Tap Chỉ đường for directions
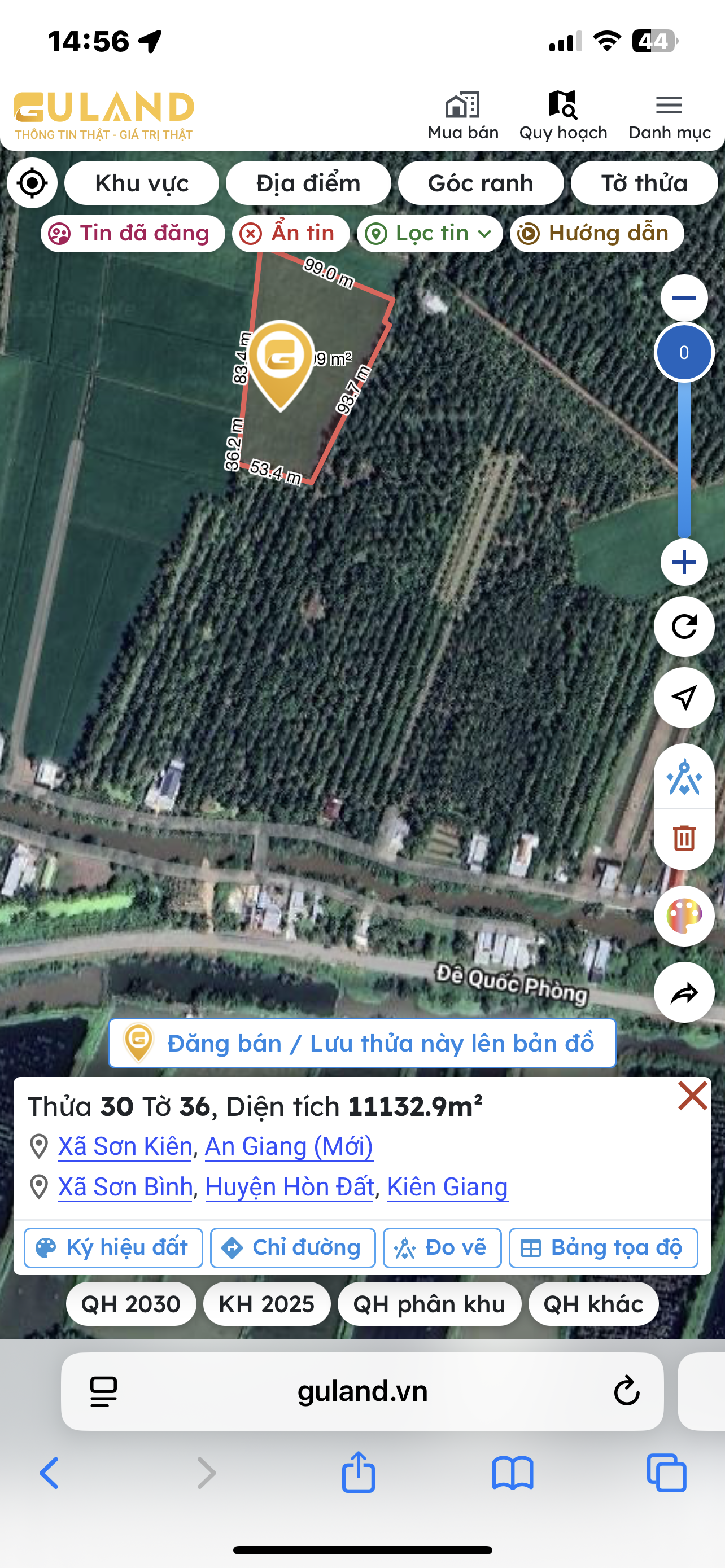725x1568 pixels. pyautogui.click(x=293, y=1248)
